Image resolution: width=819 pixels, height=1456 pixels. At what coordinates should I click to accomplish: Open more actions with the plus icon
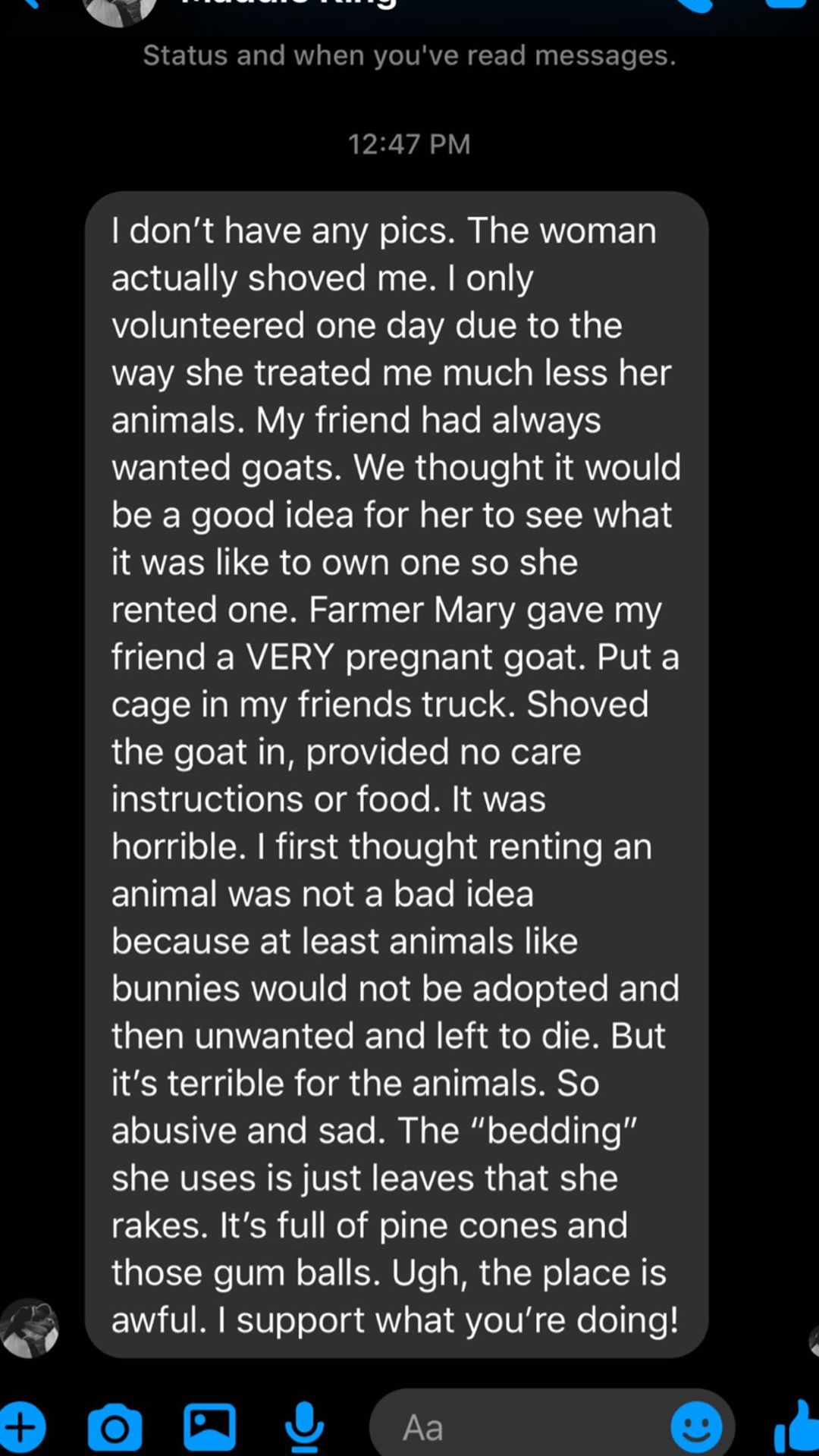click(23, 1428)
